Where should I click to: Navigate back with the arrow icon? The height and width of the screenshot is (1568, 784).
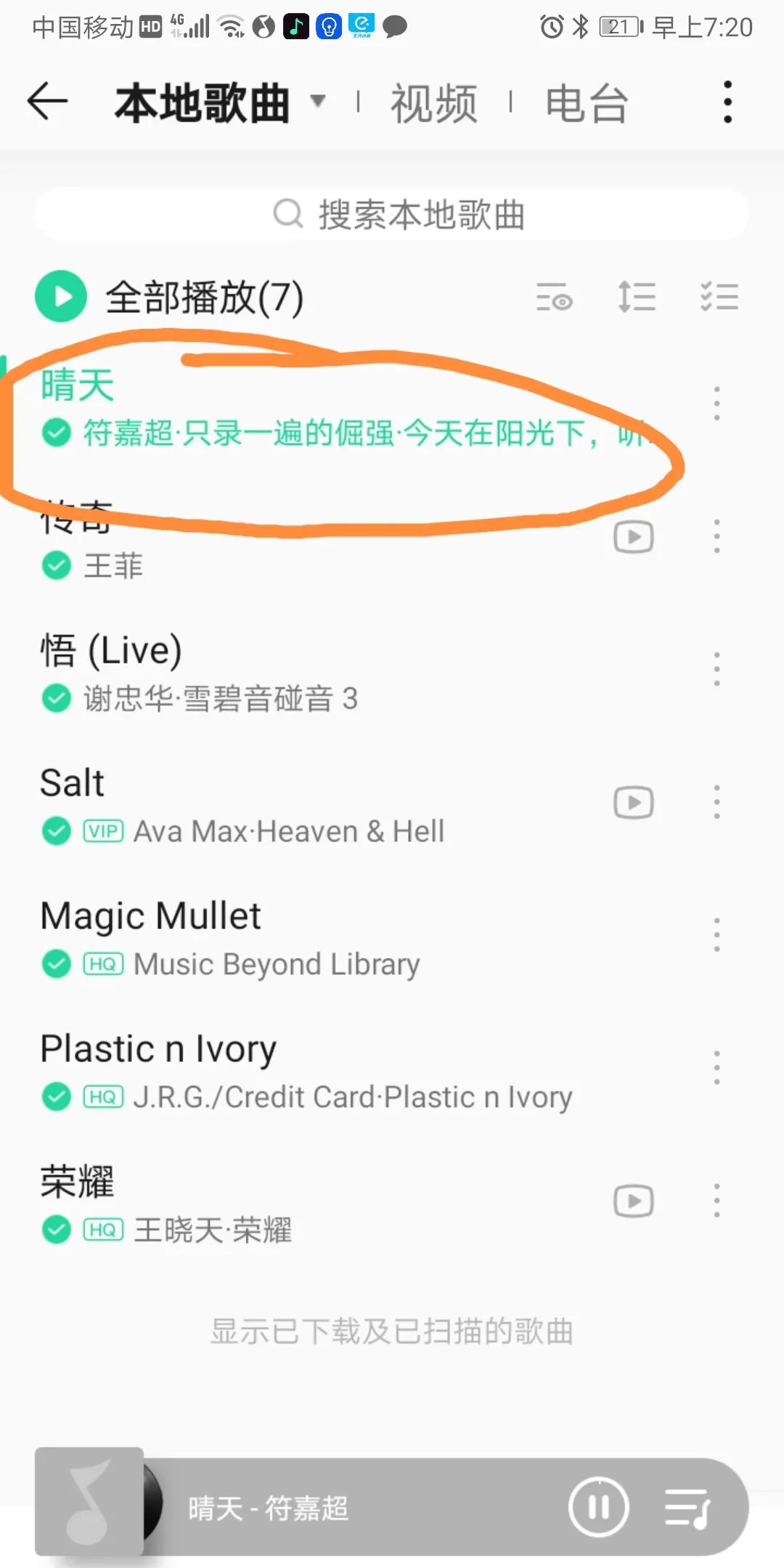point(46,102)
